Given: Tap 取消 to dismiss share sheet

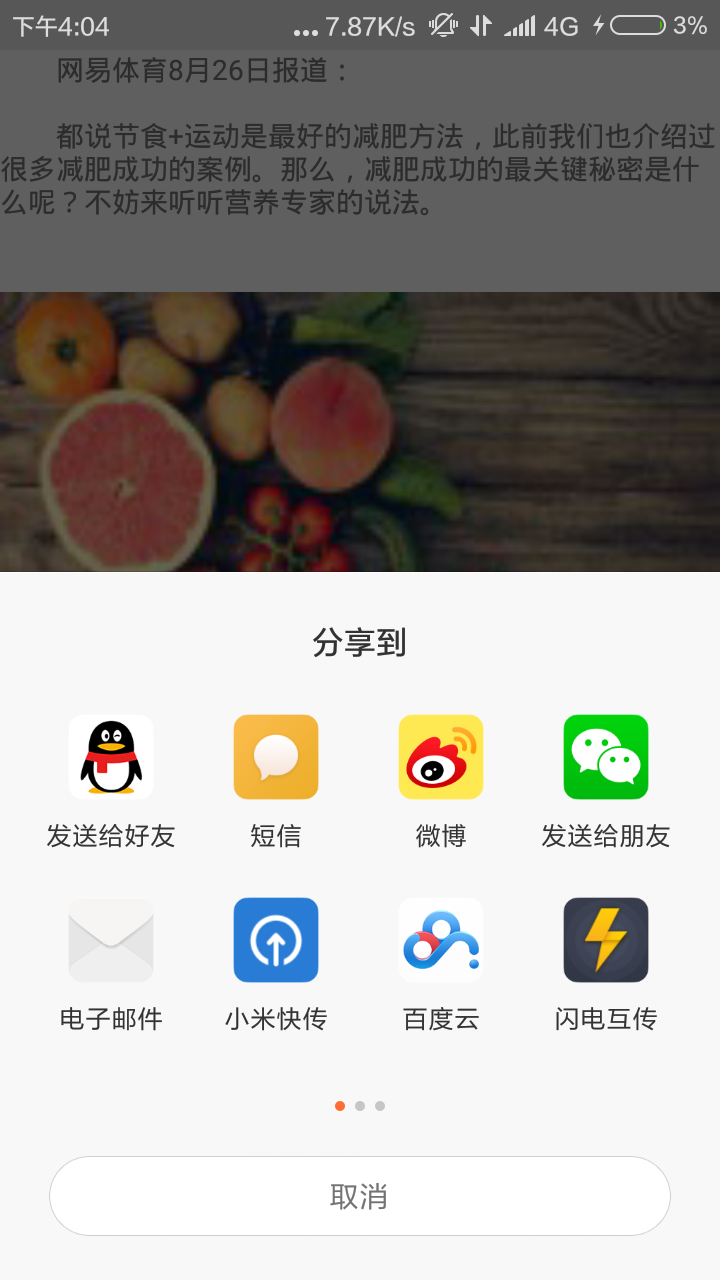Looking at the screenshot, I should pos(360,1196).
